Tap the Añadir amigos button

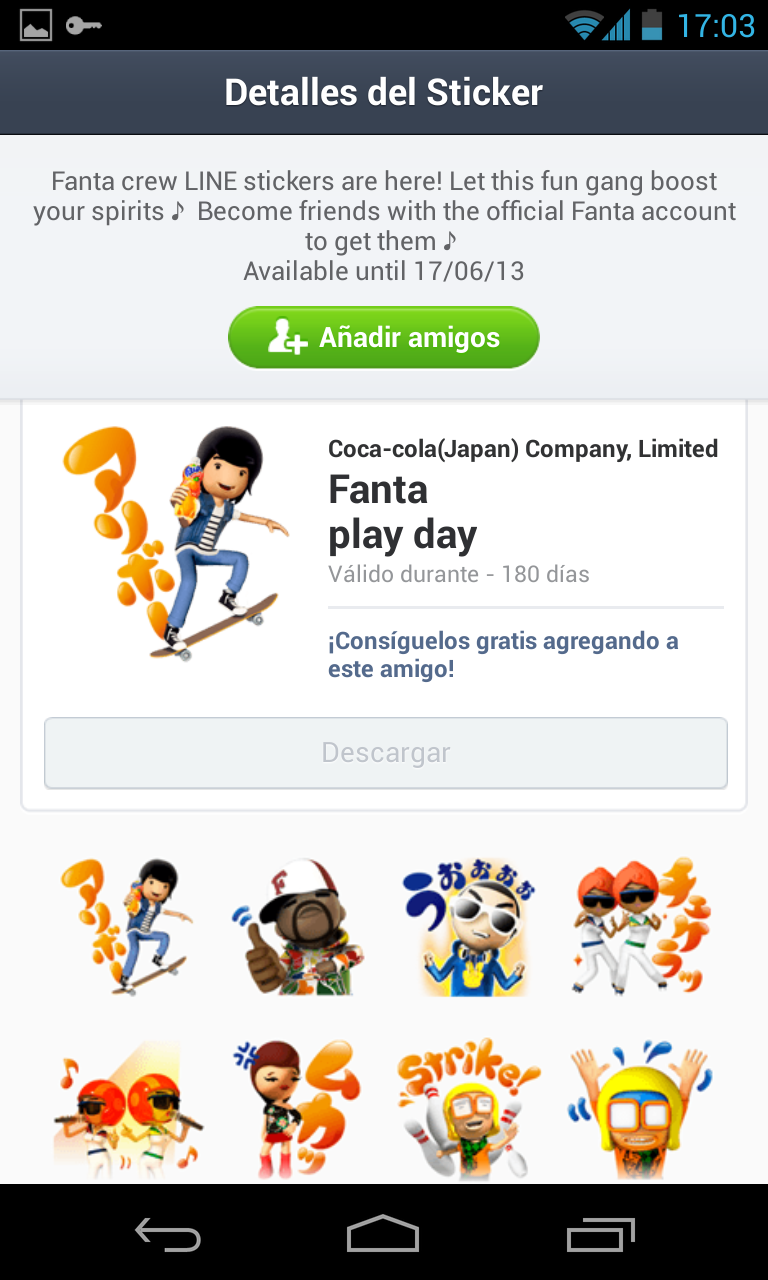(384, 337)
